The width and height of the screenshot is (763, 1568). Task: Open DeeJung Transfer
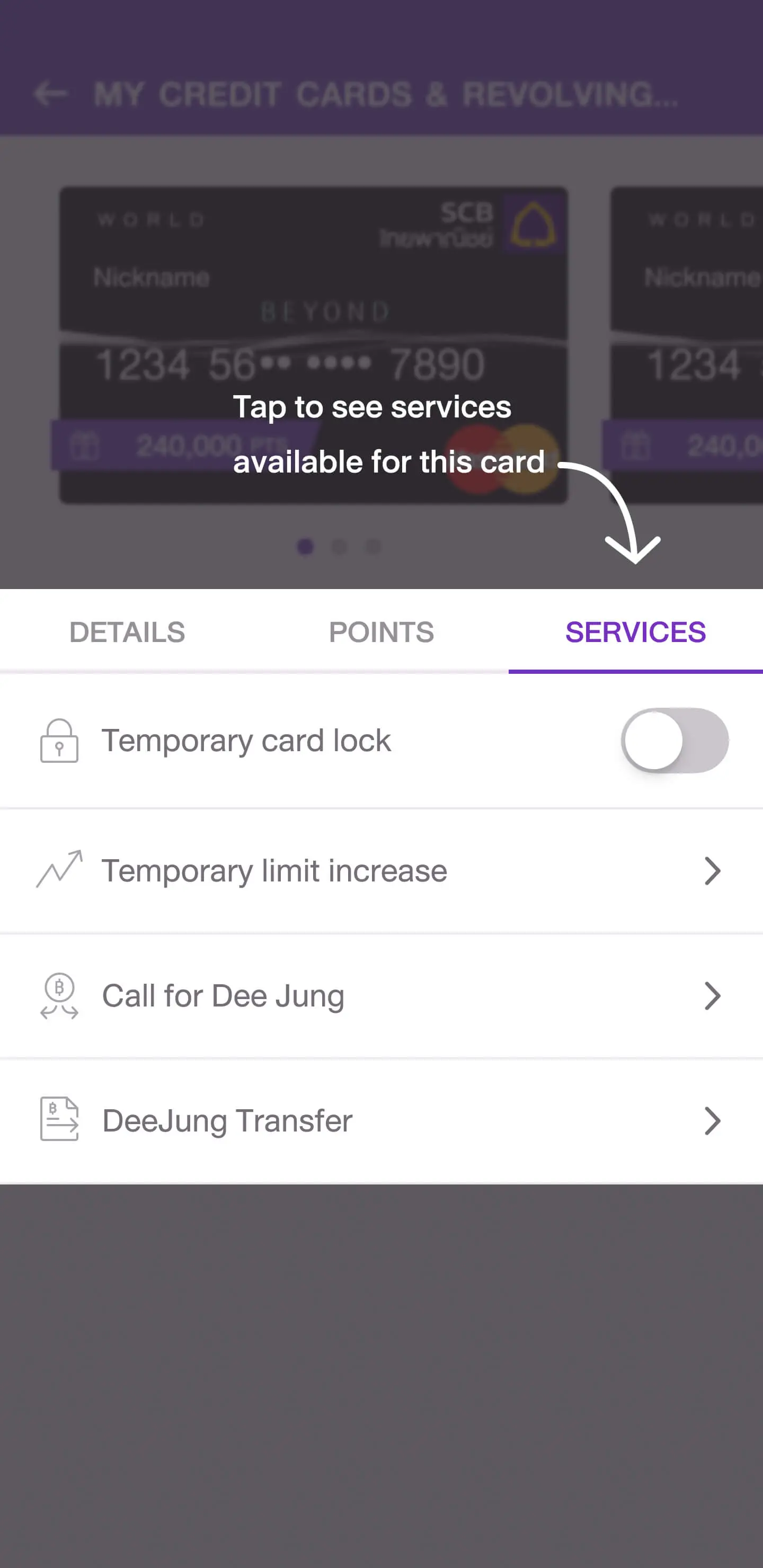[x=381, y=1120]
